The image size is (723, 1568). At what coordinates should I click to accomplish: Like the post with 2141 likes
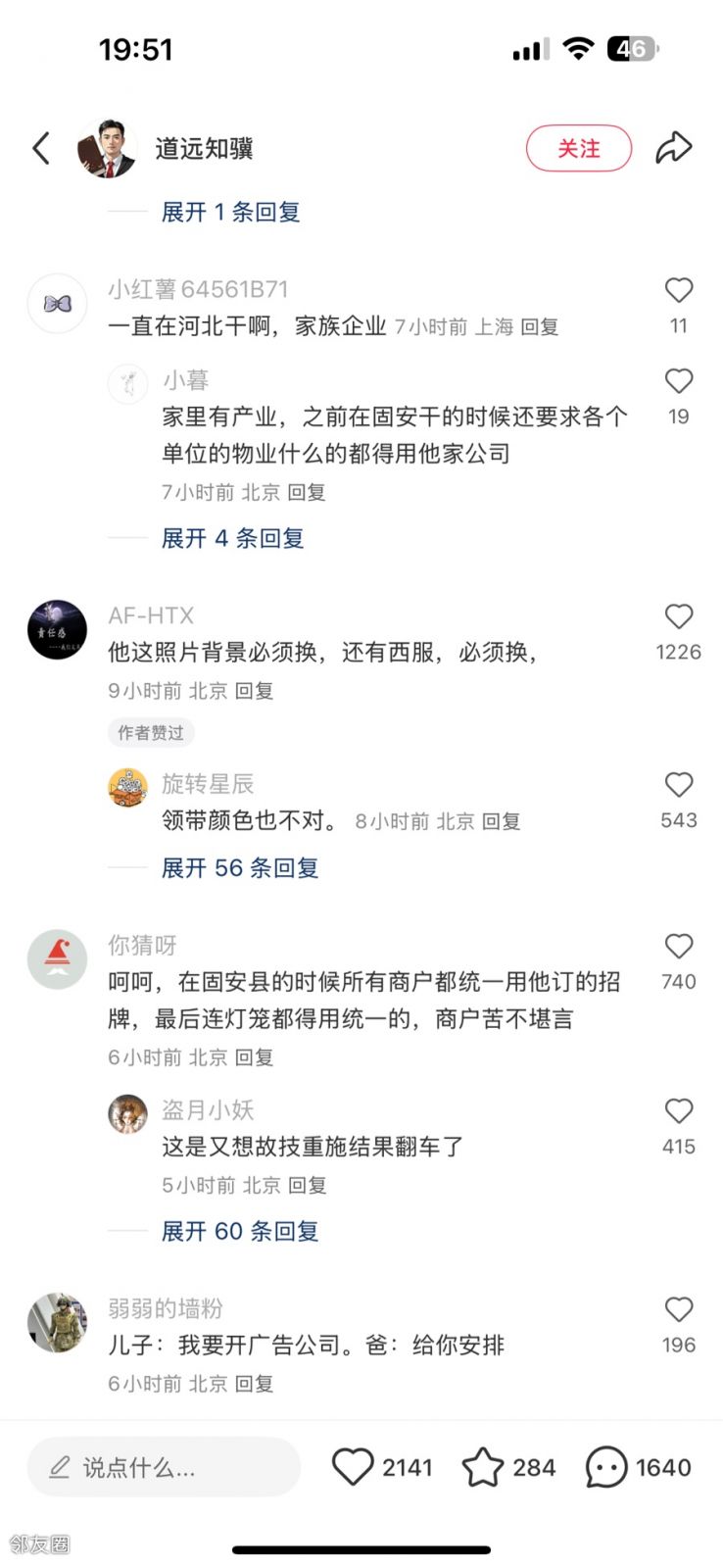click(x=353, y=1467)
